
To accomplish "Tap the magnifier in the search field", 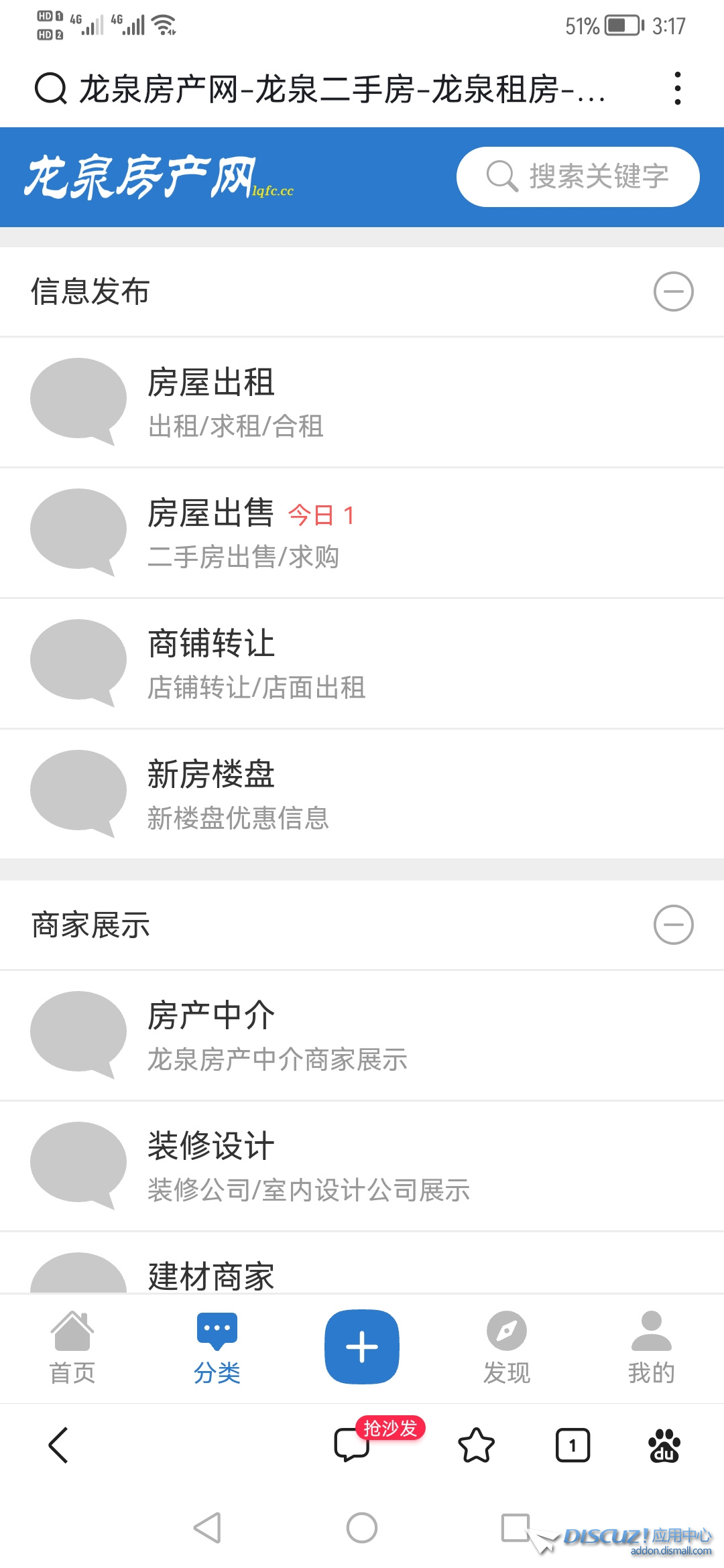I will 501,176.
